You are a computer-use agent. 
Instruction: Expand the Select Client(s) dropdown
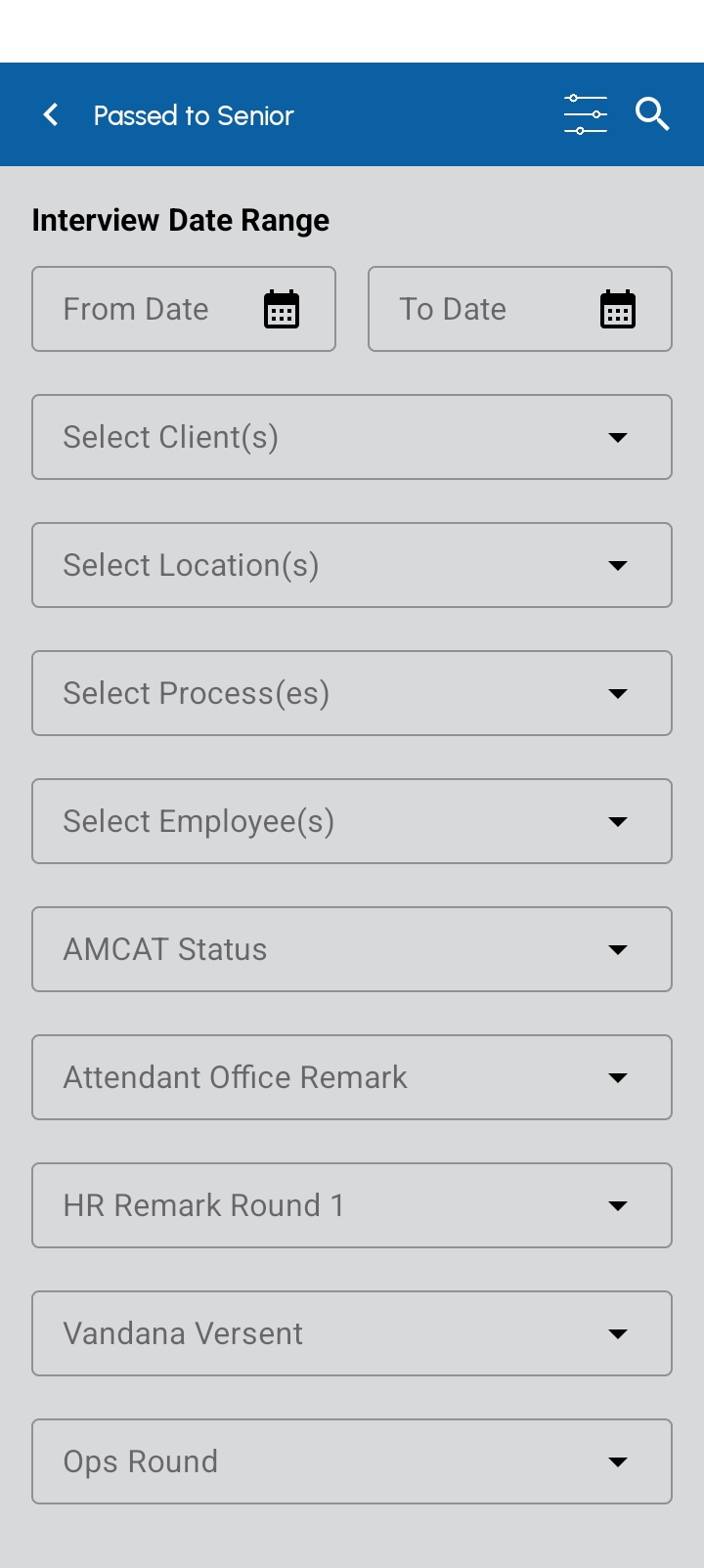tap(352, 437)
